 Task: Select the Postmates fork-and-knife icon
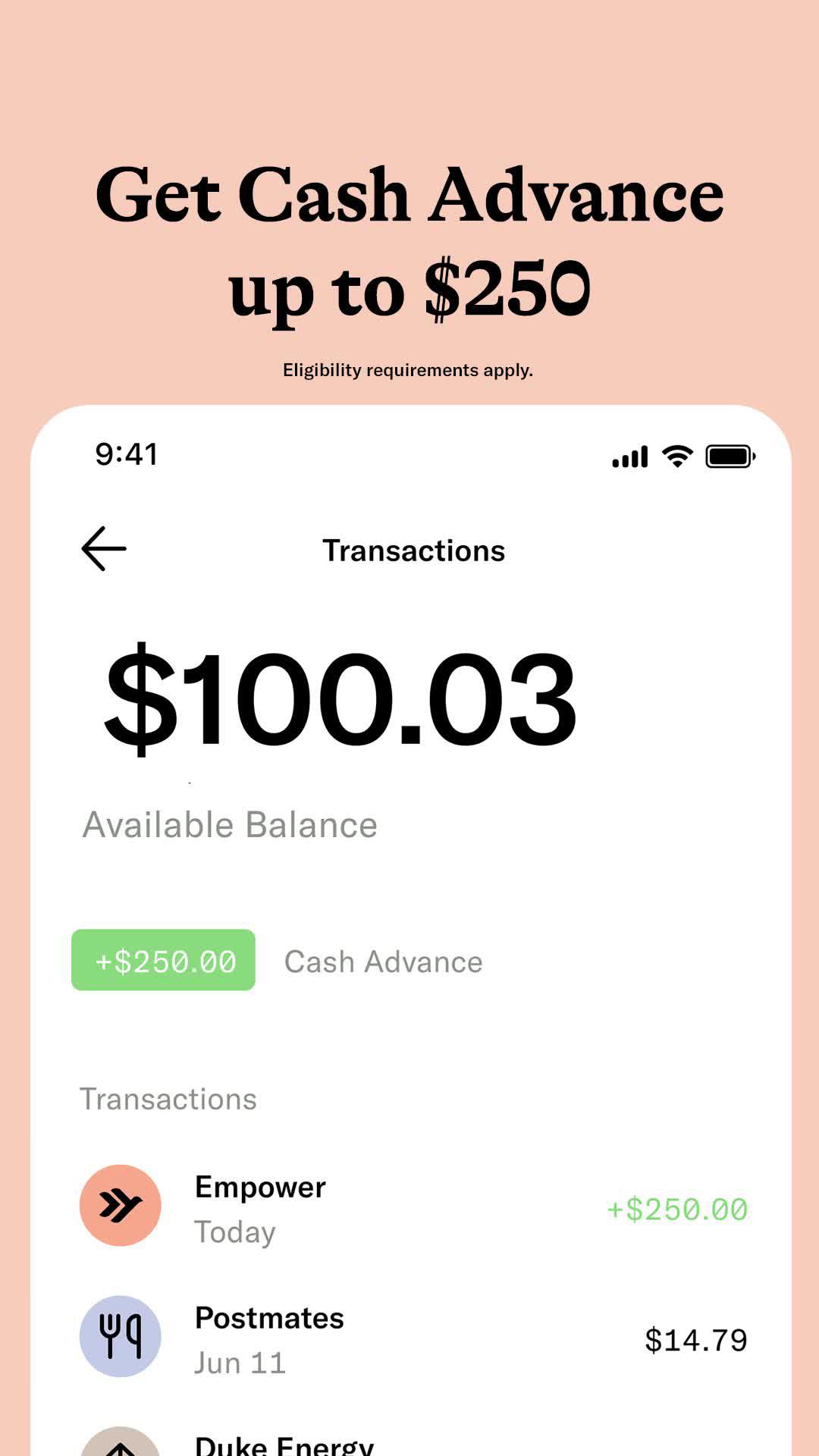point(119,1336)
